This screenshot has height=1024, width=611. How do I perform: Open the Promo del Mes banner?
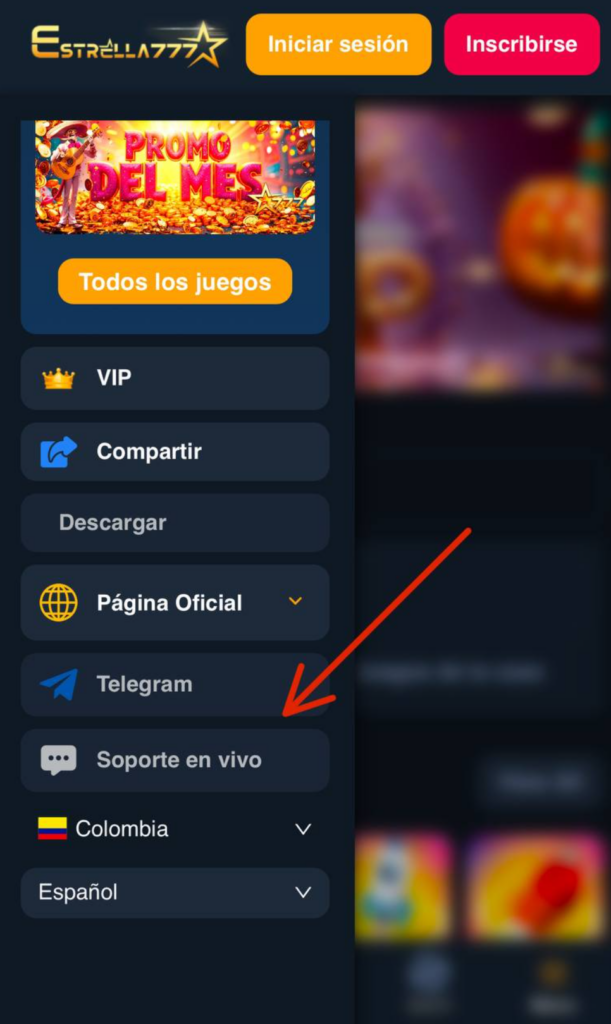175,176
